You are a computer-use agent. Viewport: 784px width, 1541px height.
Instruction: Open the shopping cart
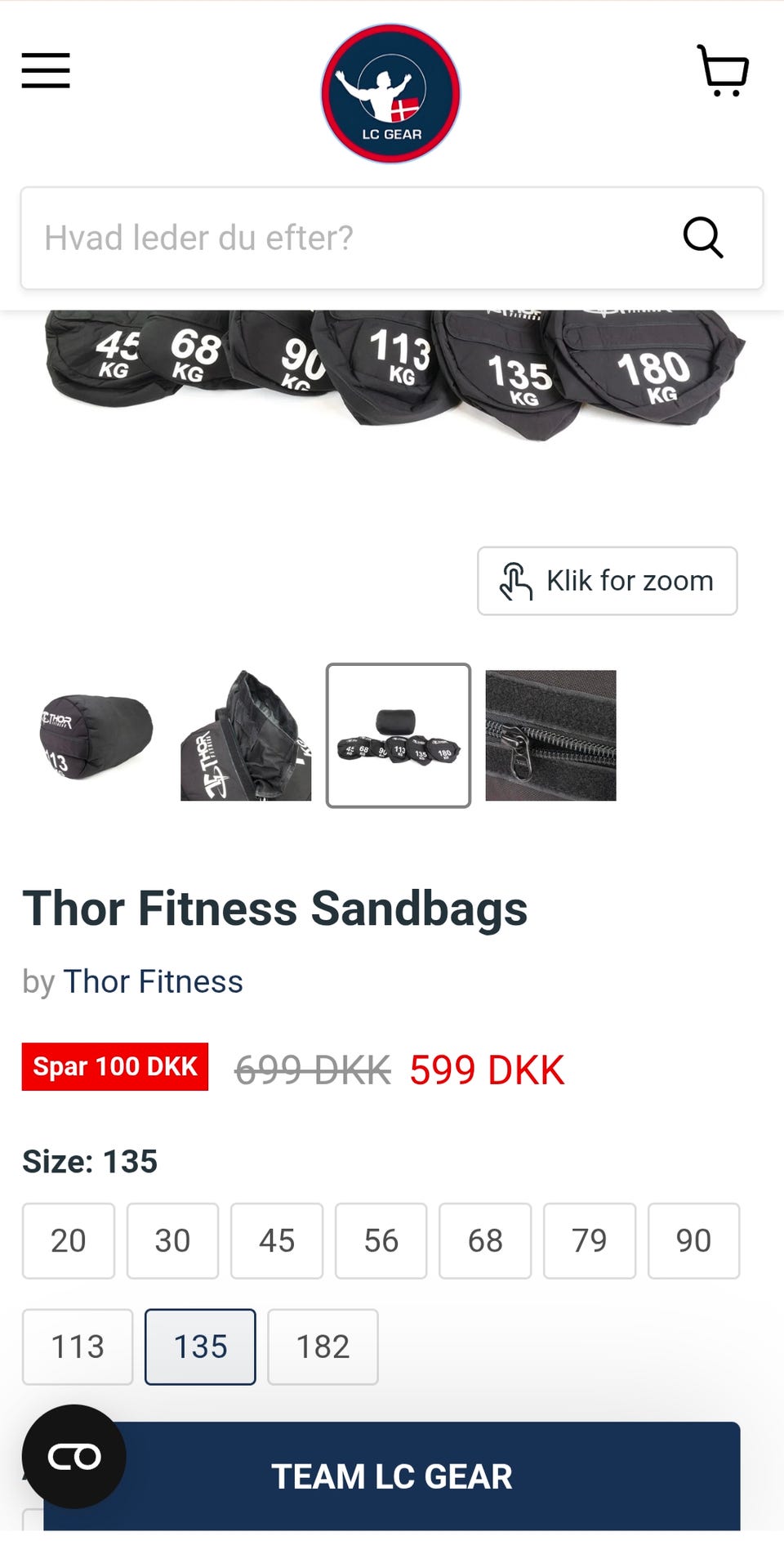[723, 70]
